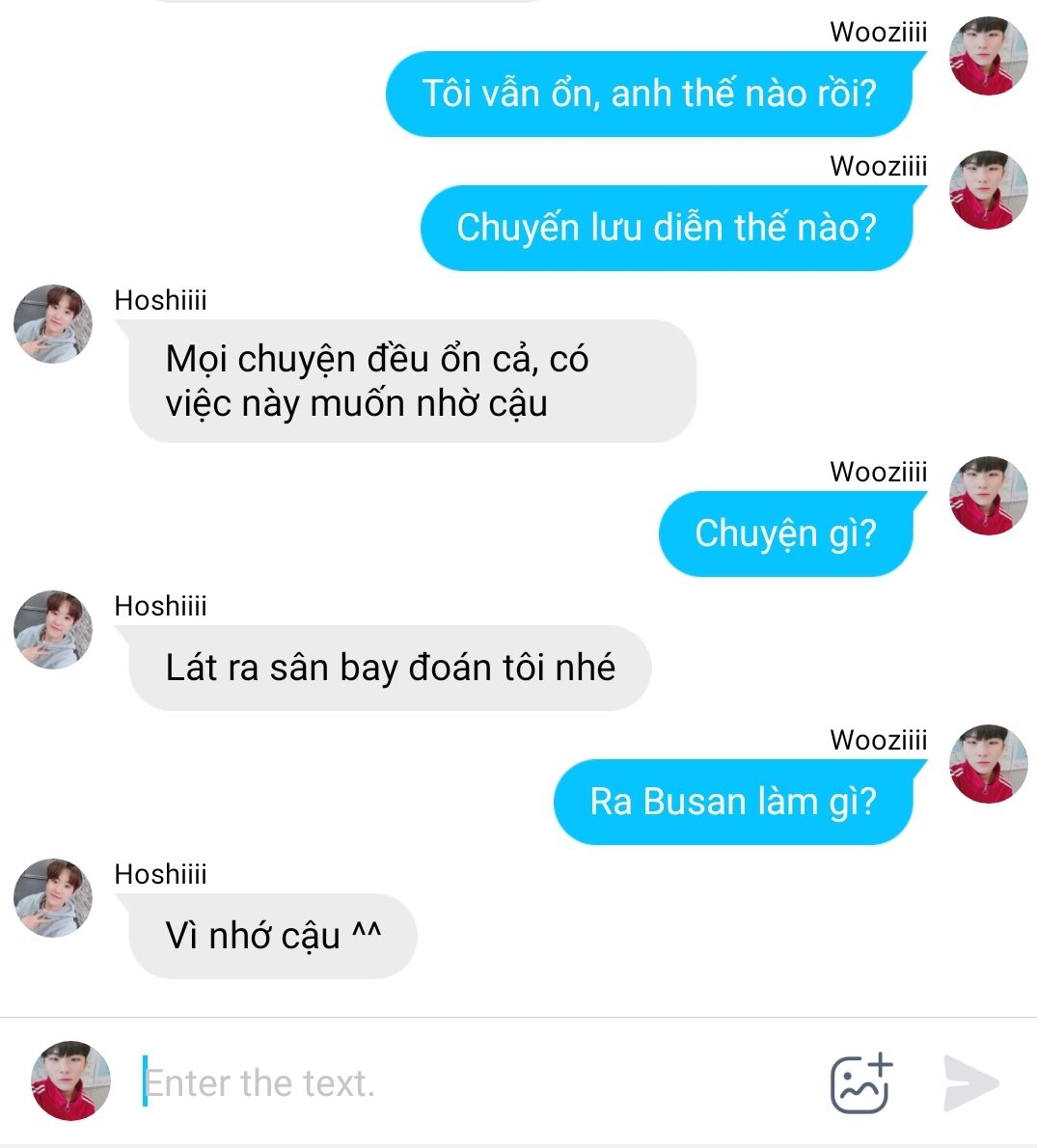Tap the sender avatar beside the text field
The height and width of the screenshot is (1148, 1037).
70,1080
